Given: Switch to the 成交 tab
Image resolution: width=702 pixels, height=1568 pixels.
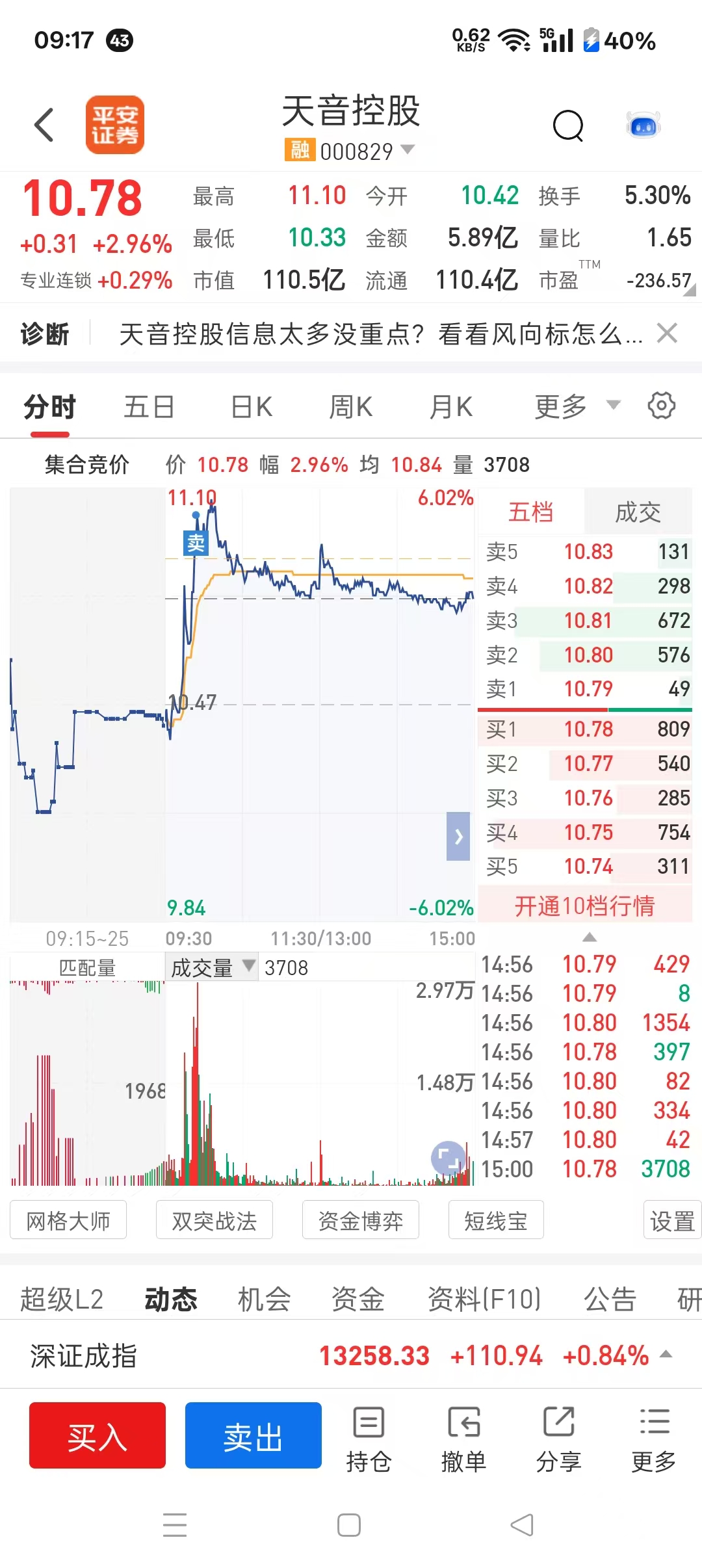Looking at the screenshot, I should click(638, 512).
